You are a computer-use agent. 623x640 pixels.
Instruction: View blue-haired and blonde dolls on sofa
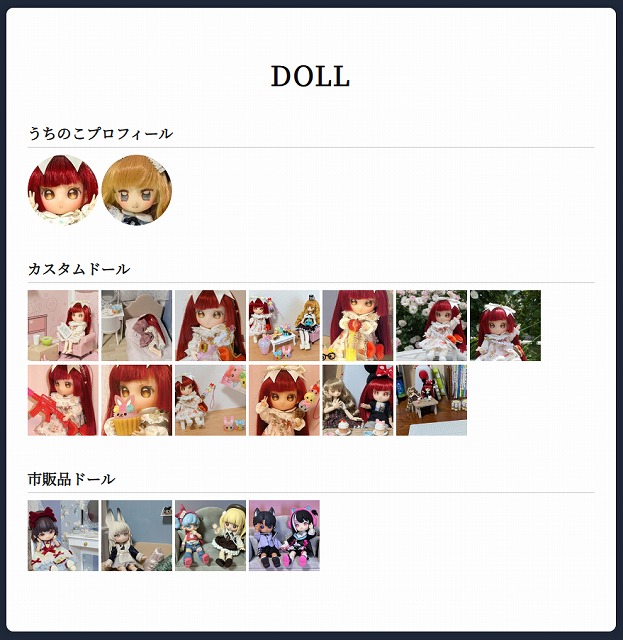click(x=210, y=535)
